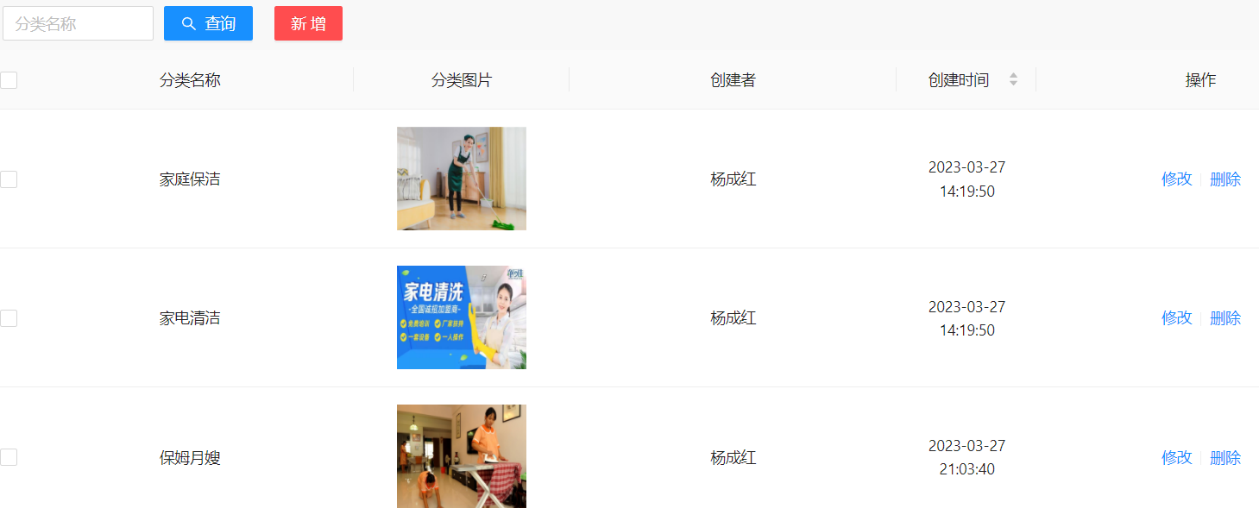Viewport: 1259px width, 521px height.
Task: Delete the 家庭保洁 category
Action: pyautogui.click(x=1225, y=179)
